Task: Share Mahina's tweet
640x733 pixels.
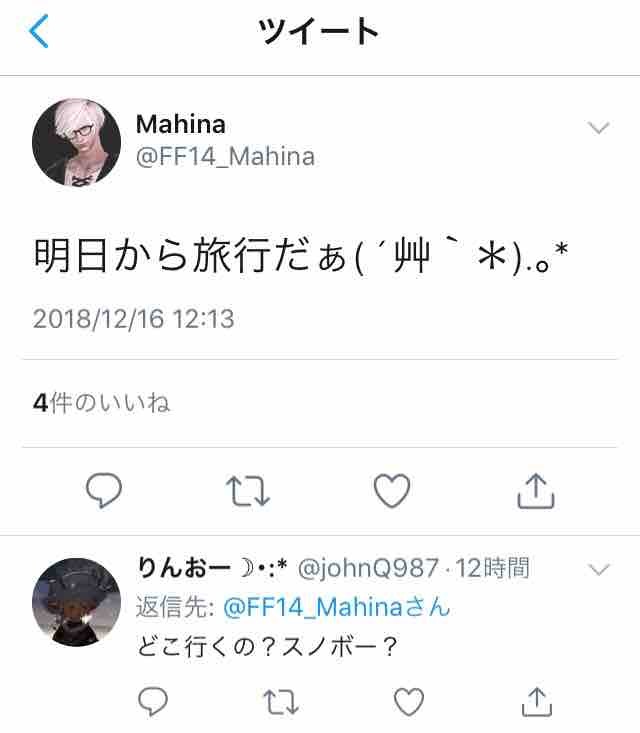Action: coord(536,489)
